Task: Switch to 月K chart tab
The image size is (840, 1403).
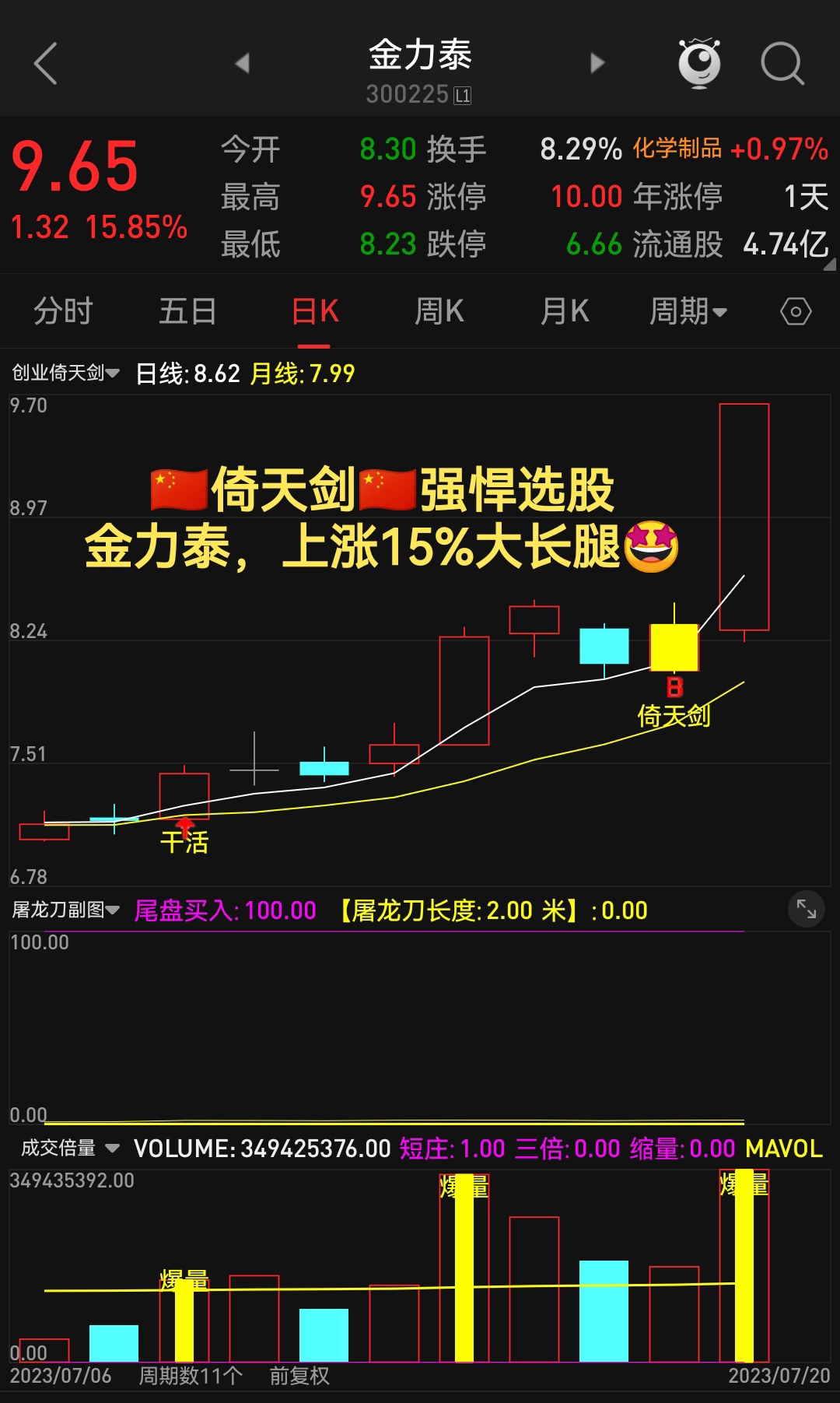Action: coord(565,312)
